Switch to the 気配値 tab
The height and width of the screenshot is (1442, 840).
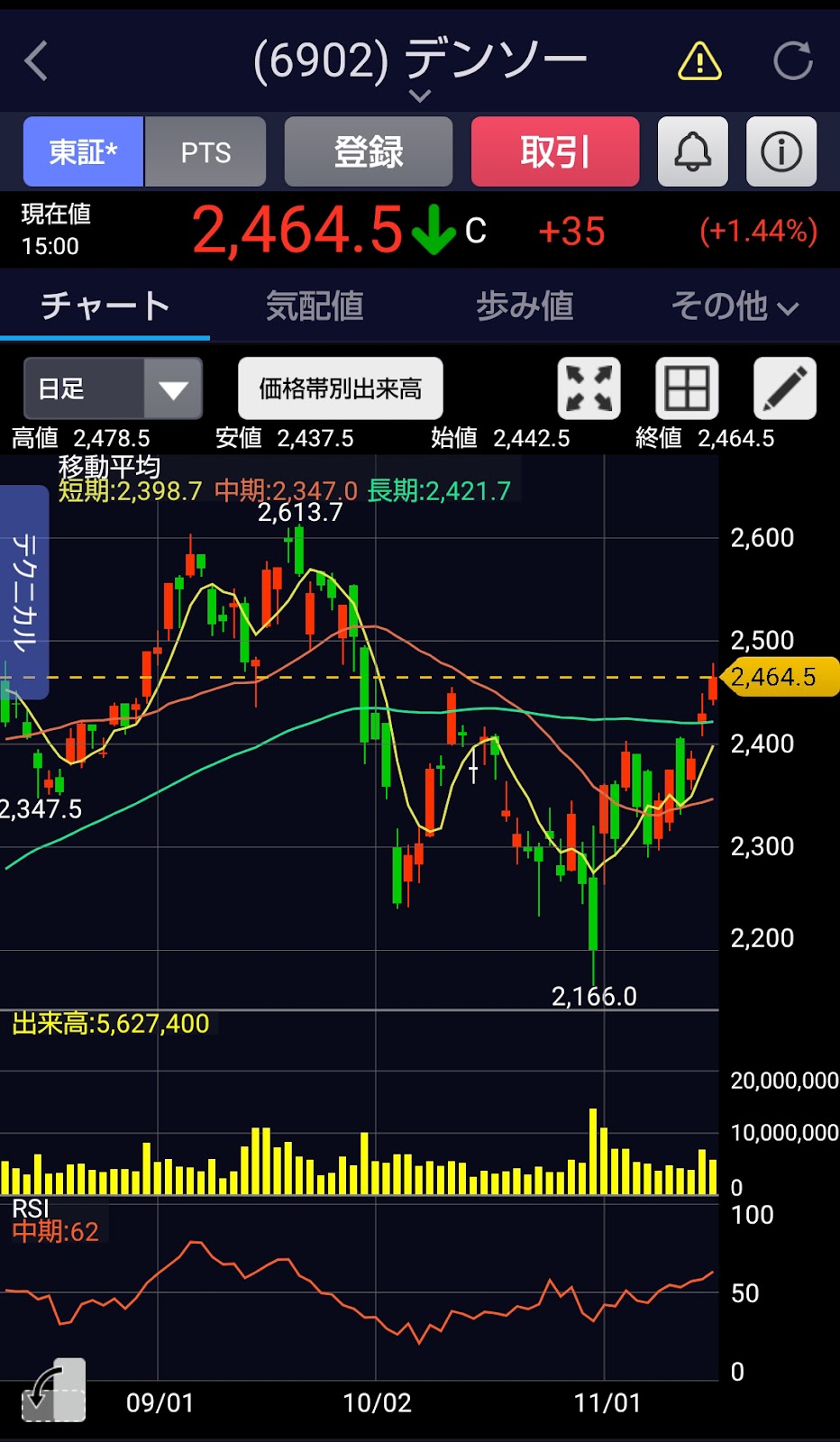click(315, 306)
